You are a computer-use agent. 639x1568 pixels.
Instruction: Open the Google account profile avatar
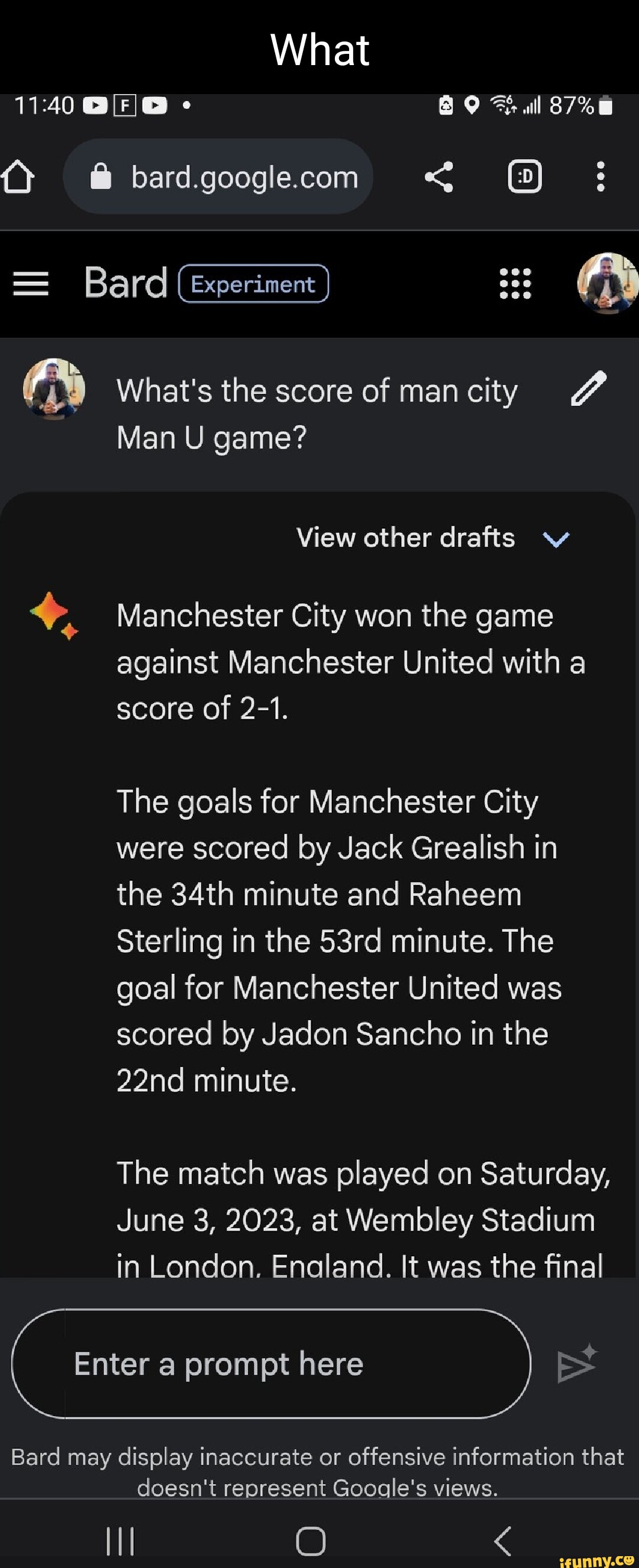(608, 283)
